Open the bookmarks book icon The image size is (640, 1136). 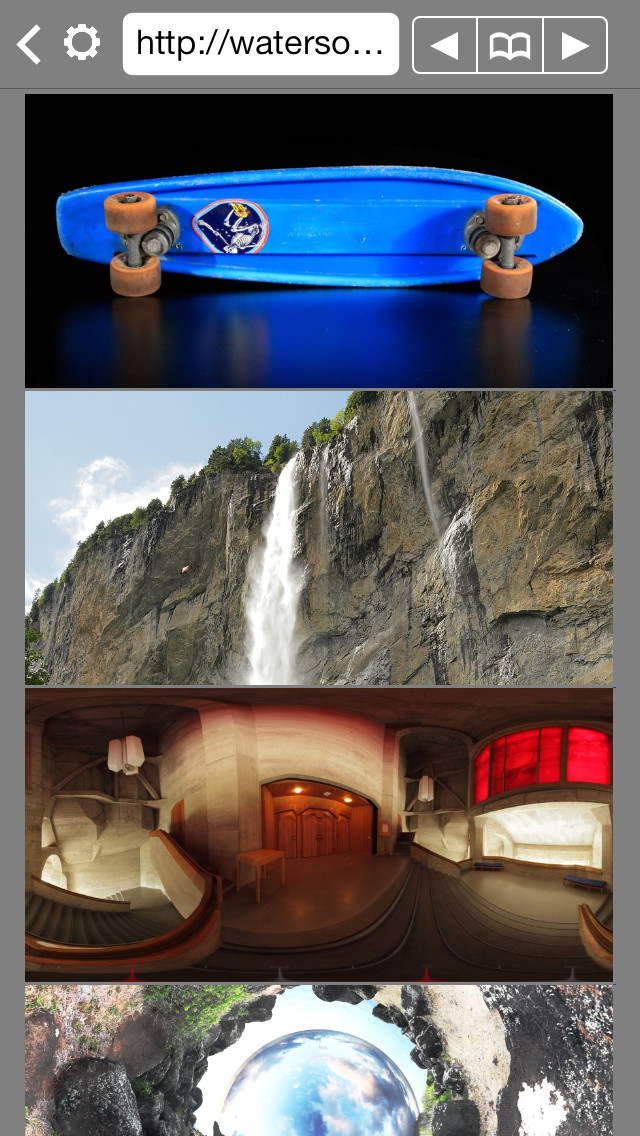pos(510,45)
